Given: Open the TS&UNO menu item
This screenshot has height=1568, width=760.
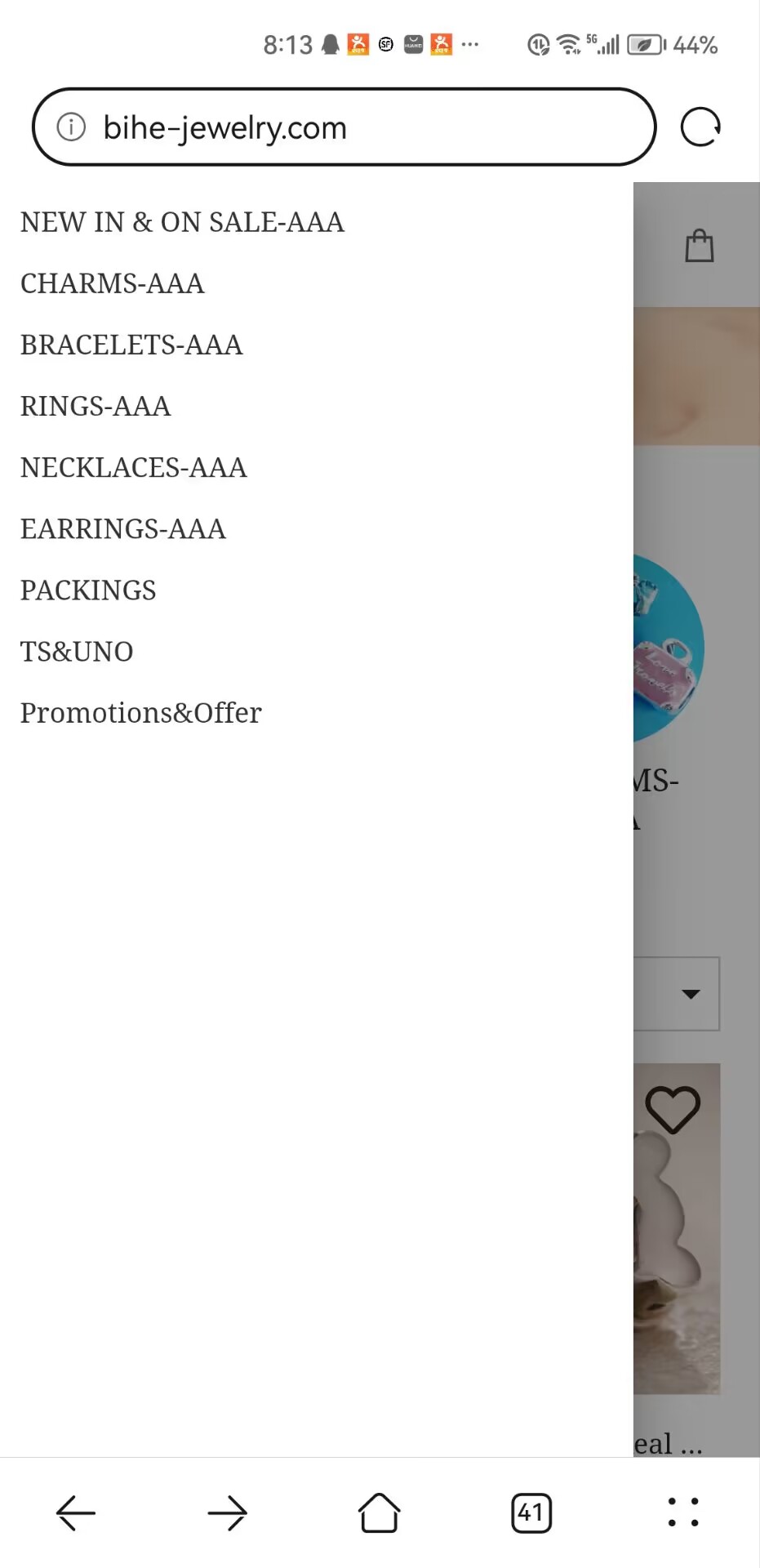Looking at the screenshot, I should (77, 651).
